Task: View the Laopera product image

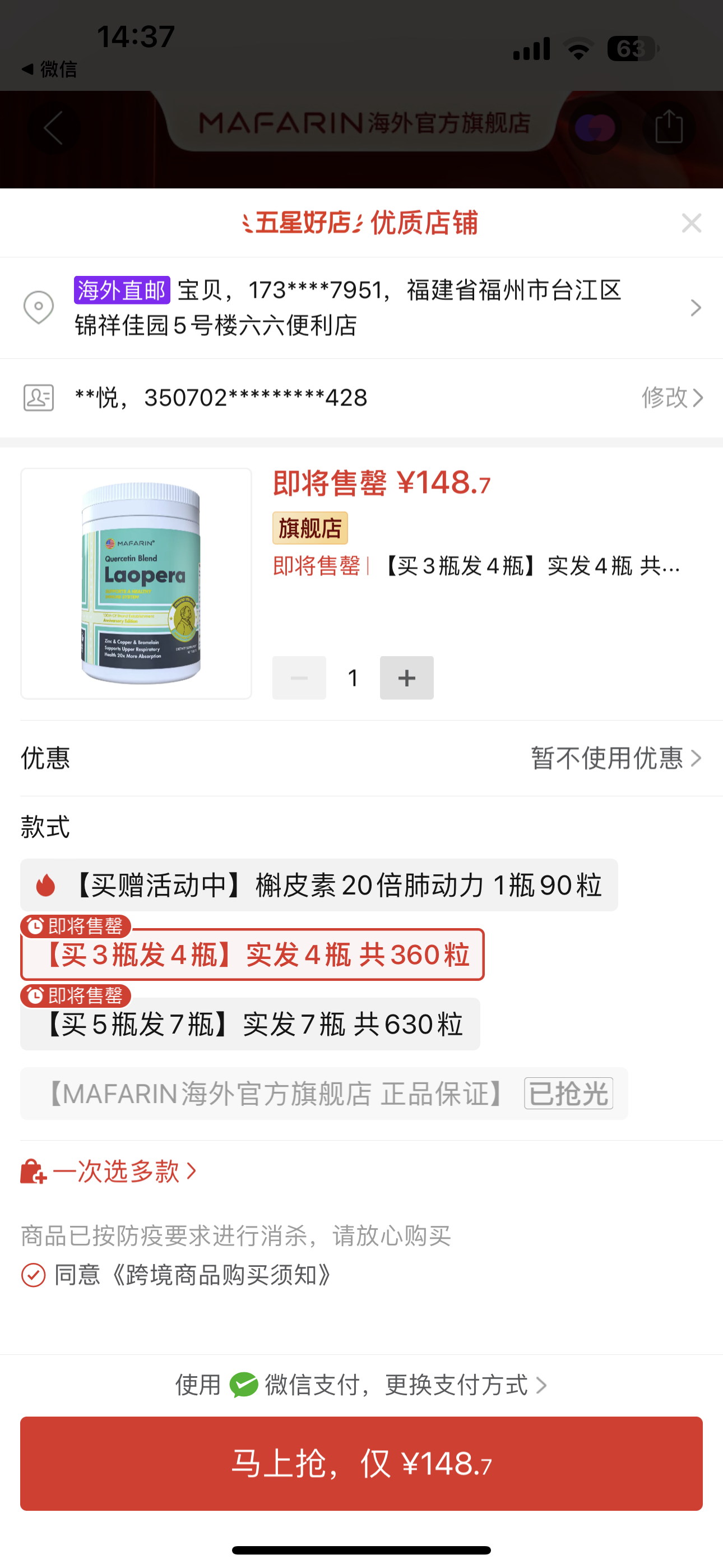Action: tap(136, 583)
